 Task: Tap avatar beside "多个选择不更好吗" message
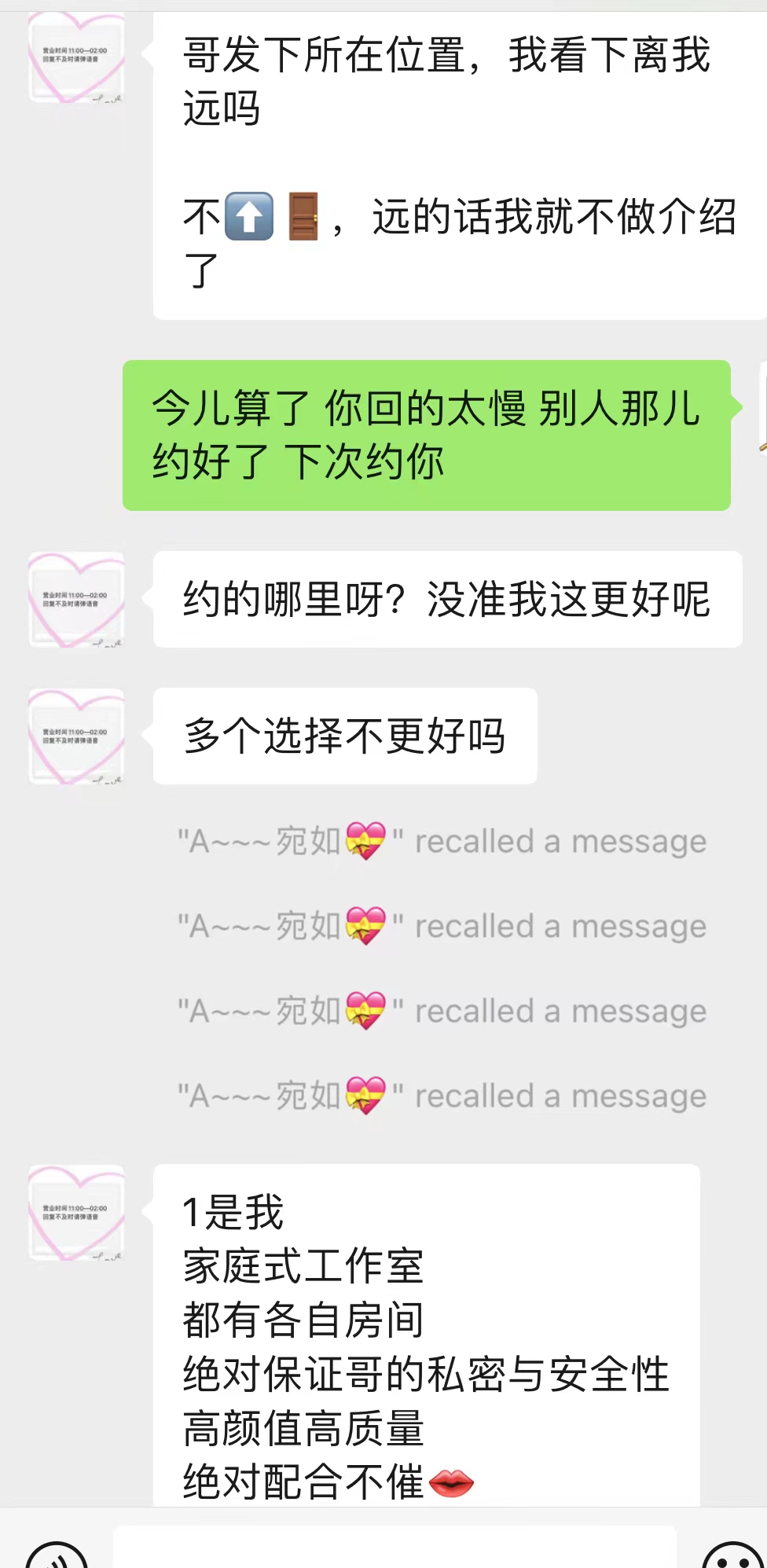tap(75, 739)
